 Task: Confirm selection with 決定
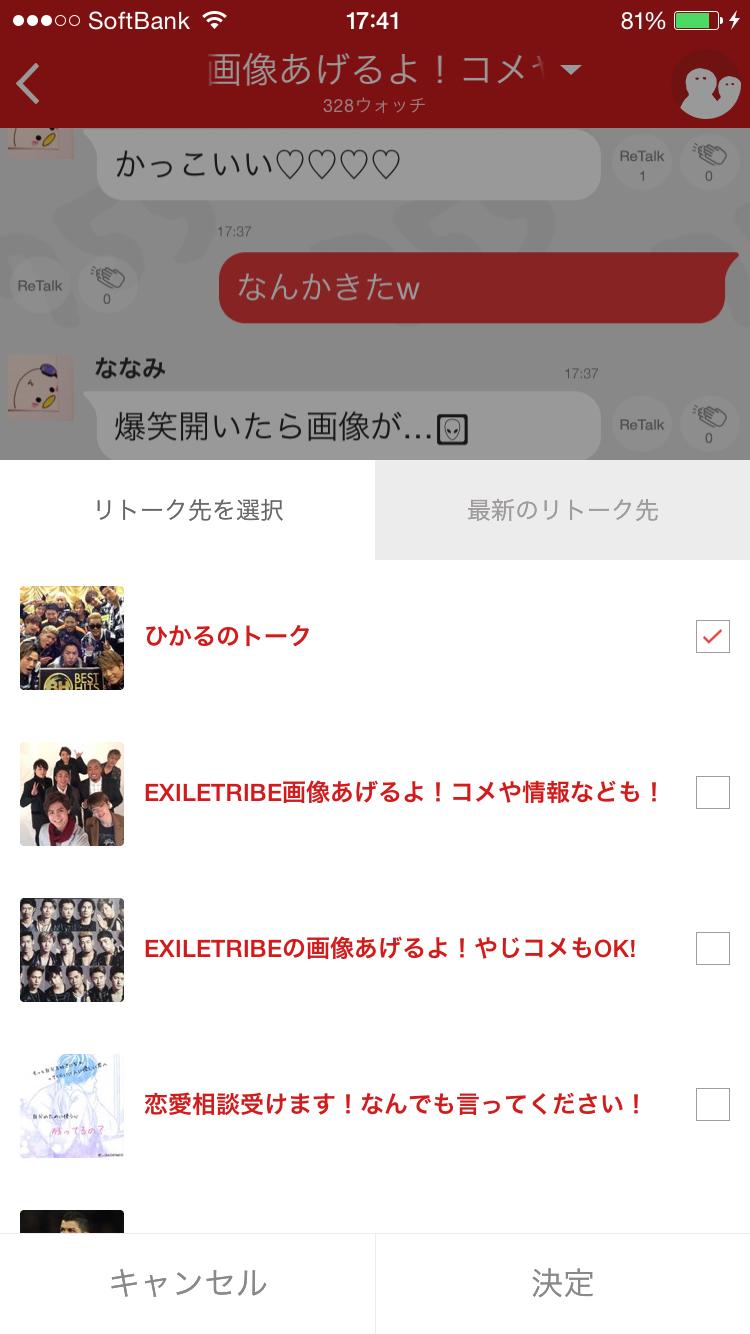[x=563, y=1283]
